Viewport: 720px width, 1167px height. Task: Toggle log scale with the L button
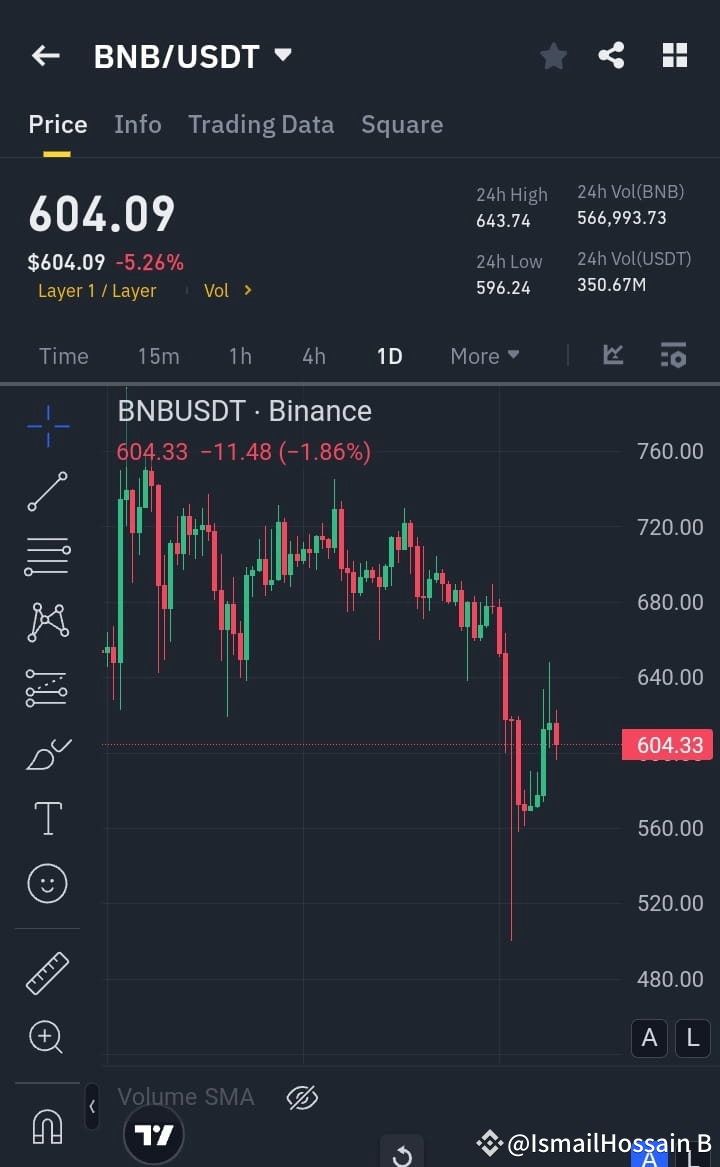[692, 1038]
